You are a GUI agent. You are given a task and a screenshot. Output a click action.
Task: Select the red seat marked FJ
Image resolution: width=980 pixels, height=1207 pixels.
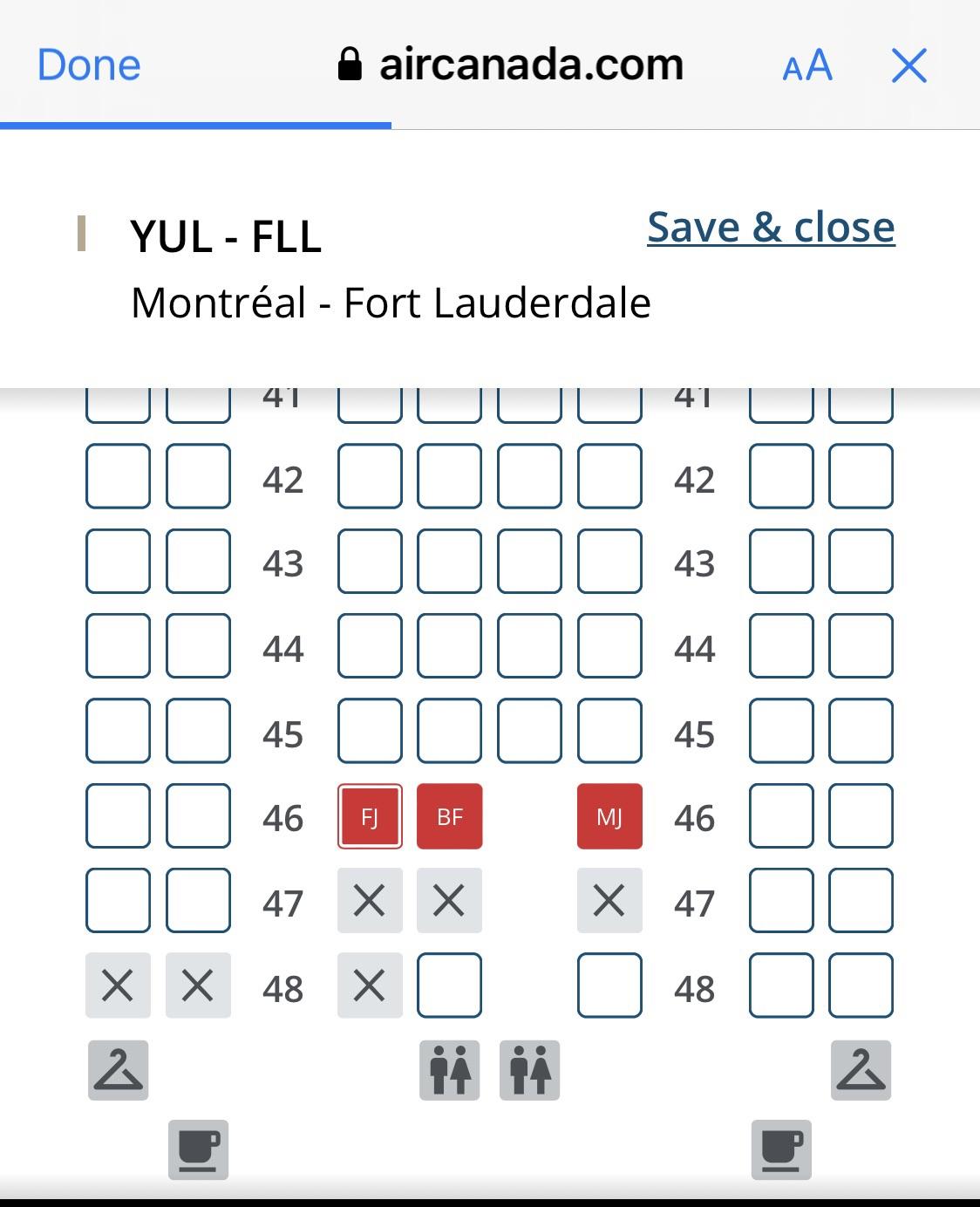(x=370, y=816)
